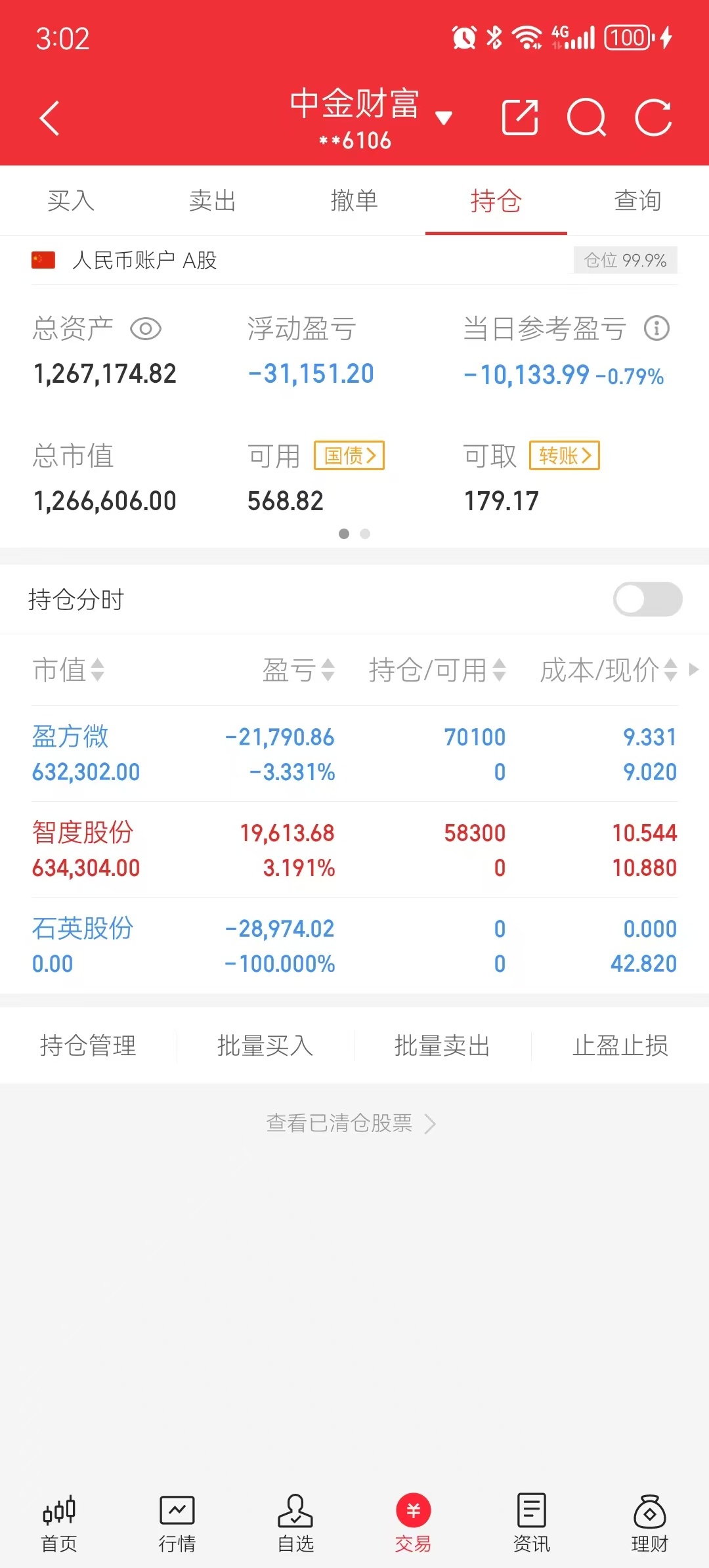Hide total assets with the eye icon
Viewport: 709px width, 1568px height.
click(x=146, y=329)
